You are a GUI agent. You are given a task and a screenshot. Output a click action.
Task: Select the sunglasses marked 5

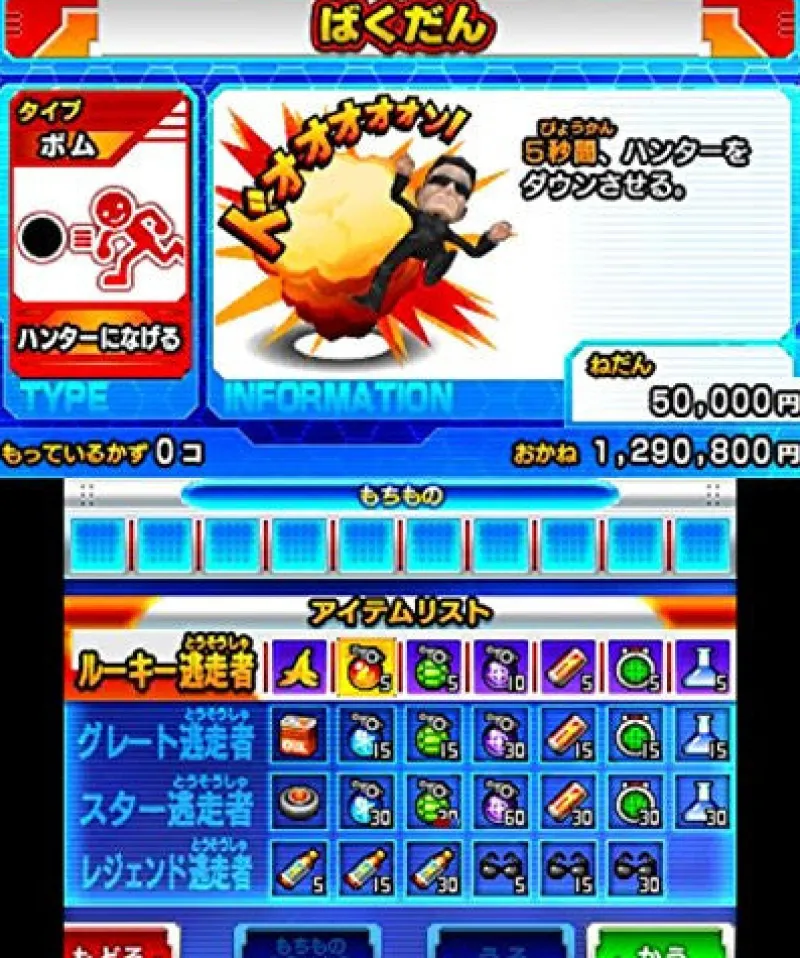tap(501, 868)
